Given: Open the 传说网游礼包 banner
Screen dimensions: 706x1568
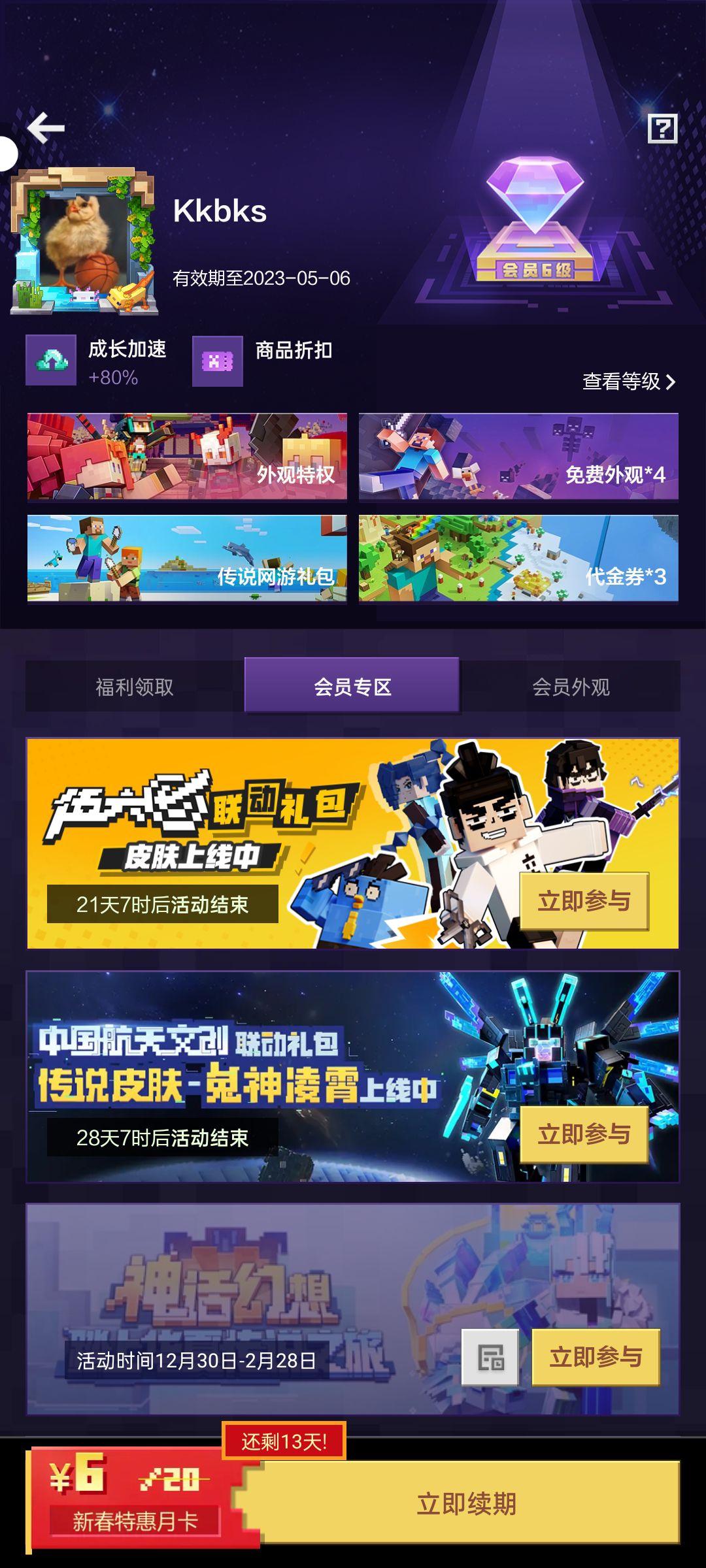Looking at the screenshot, I should click(187, 558).
